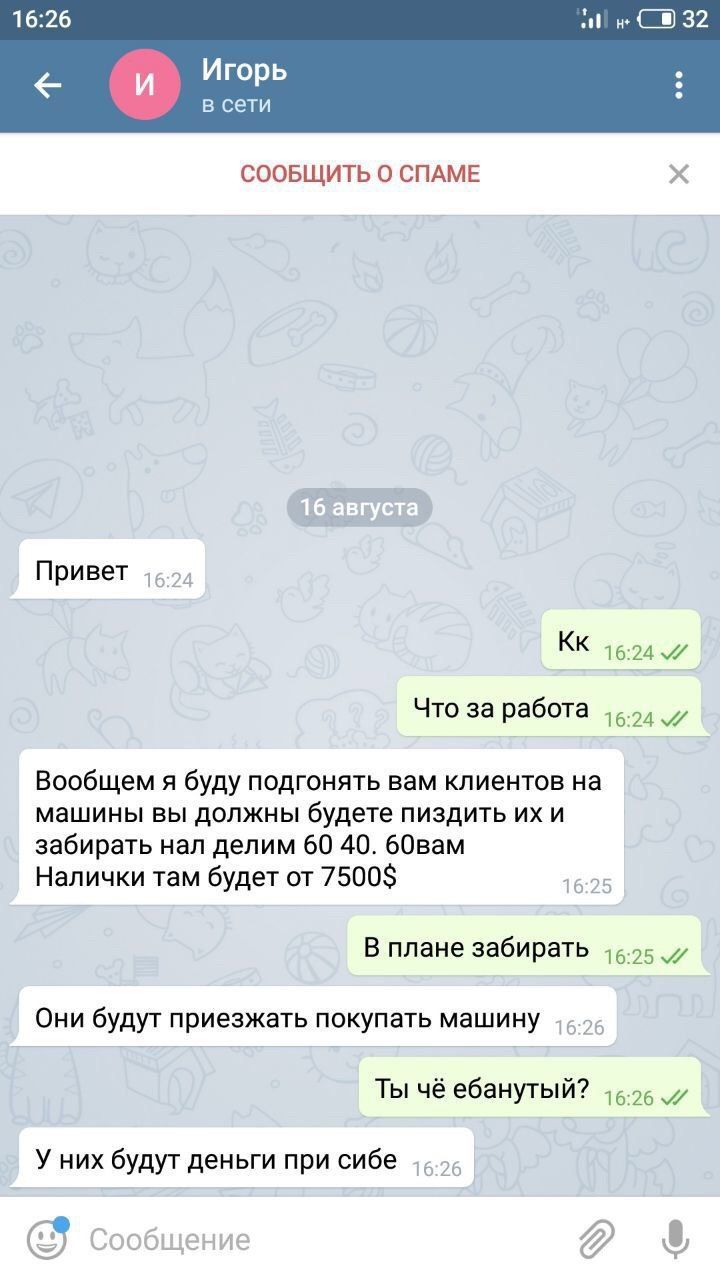This screenshot has width=720, height=1280.
Task: Tap the microphone to record voice
Action: (676, 1240)
